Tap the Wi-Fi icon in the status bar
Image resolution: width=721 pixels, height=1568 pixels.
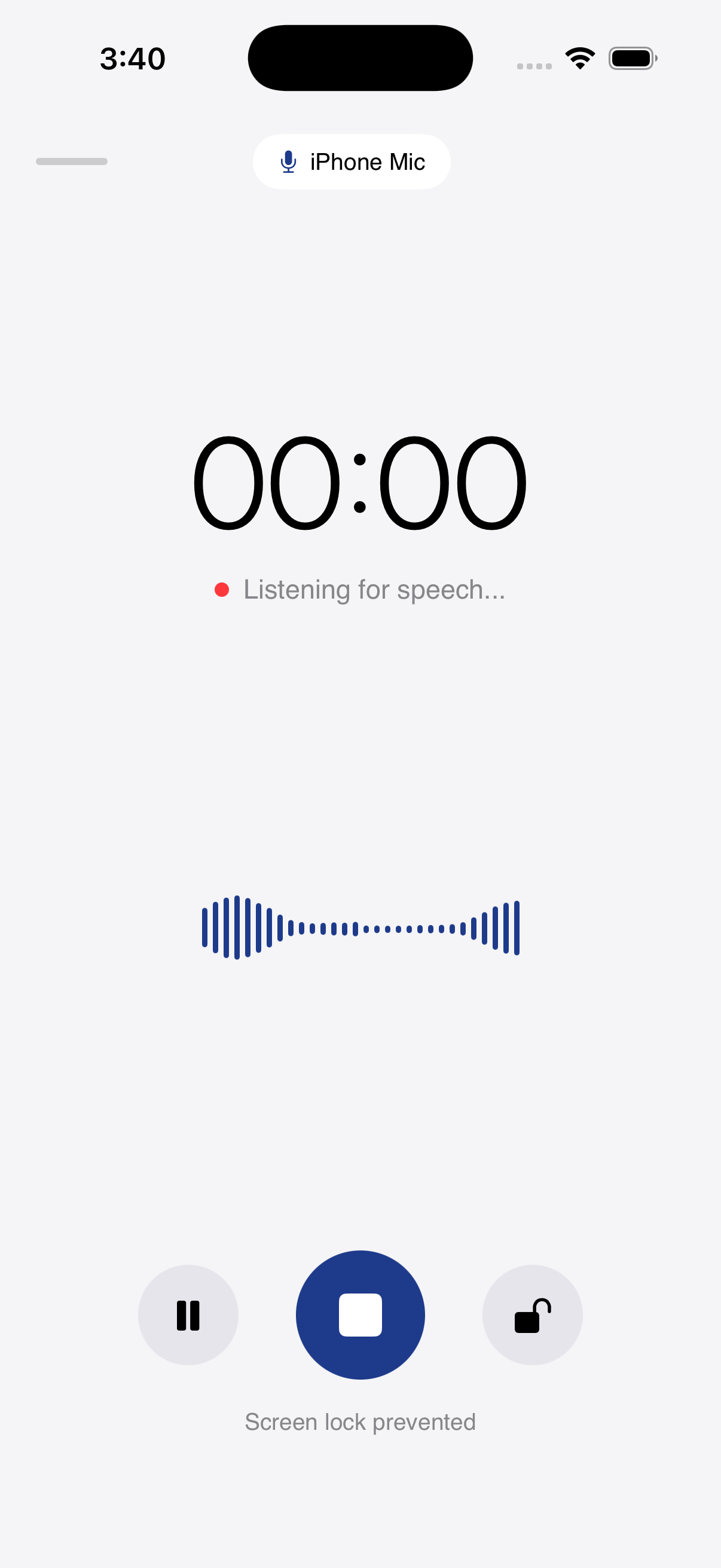(579, 57)
